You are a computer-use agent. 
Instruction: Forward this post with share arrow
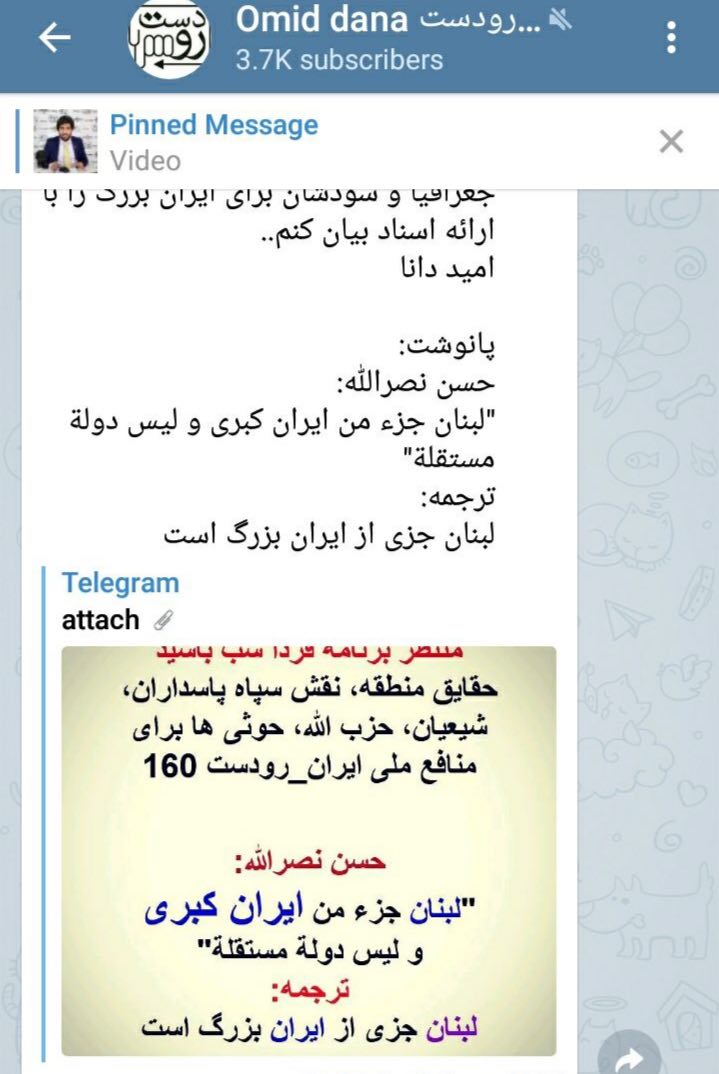tap(630, 1056)
